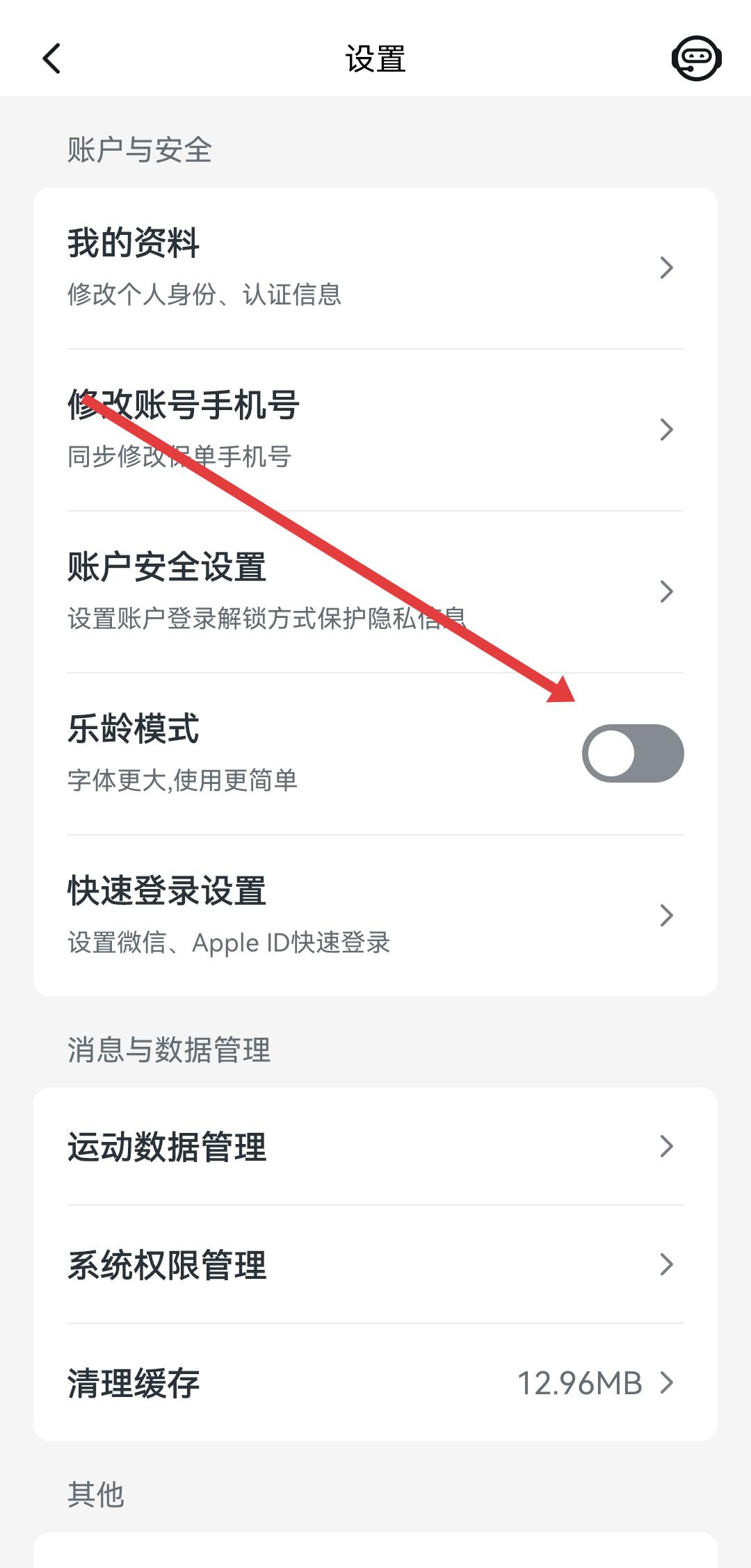751x1568 pixels.
Task: Open 运动数据管理
Action: point(375,1147)
